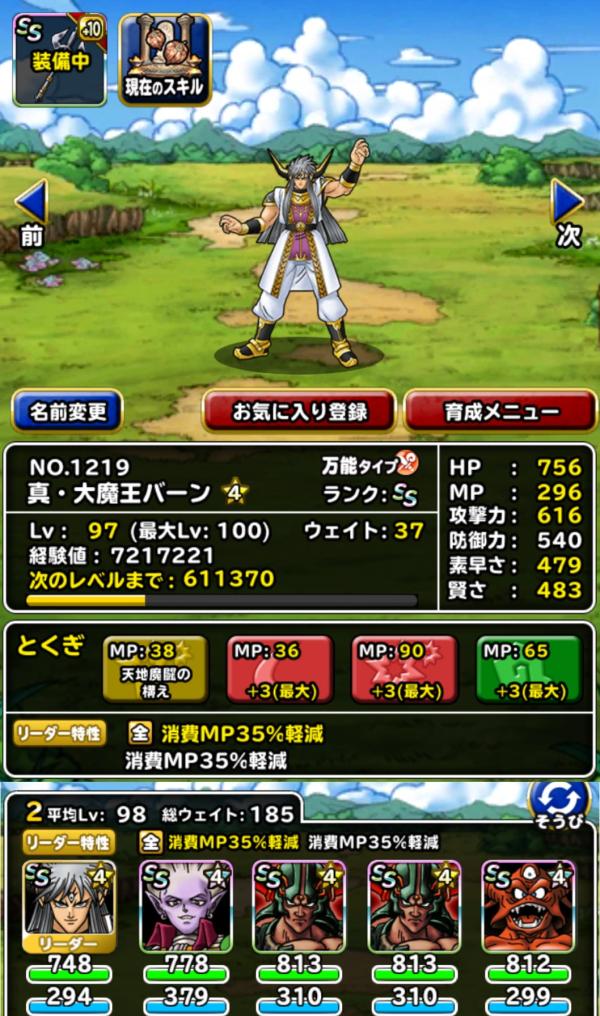Screen dimensions: 600x1016
Task: Select the leader monster with HP 748
Action: (69, 906)
